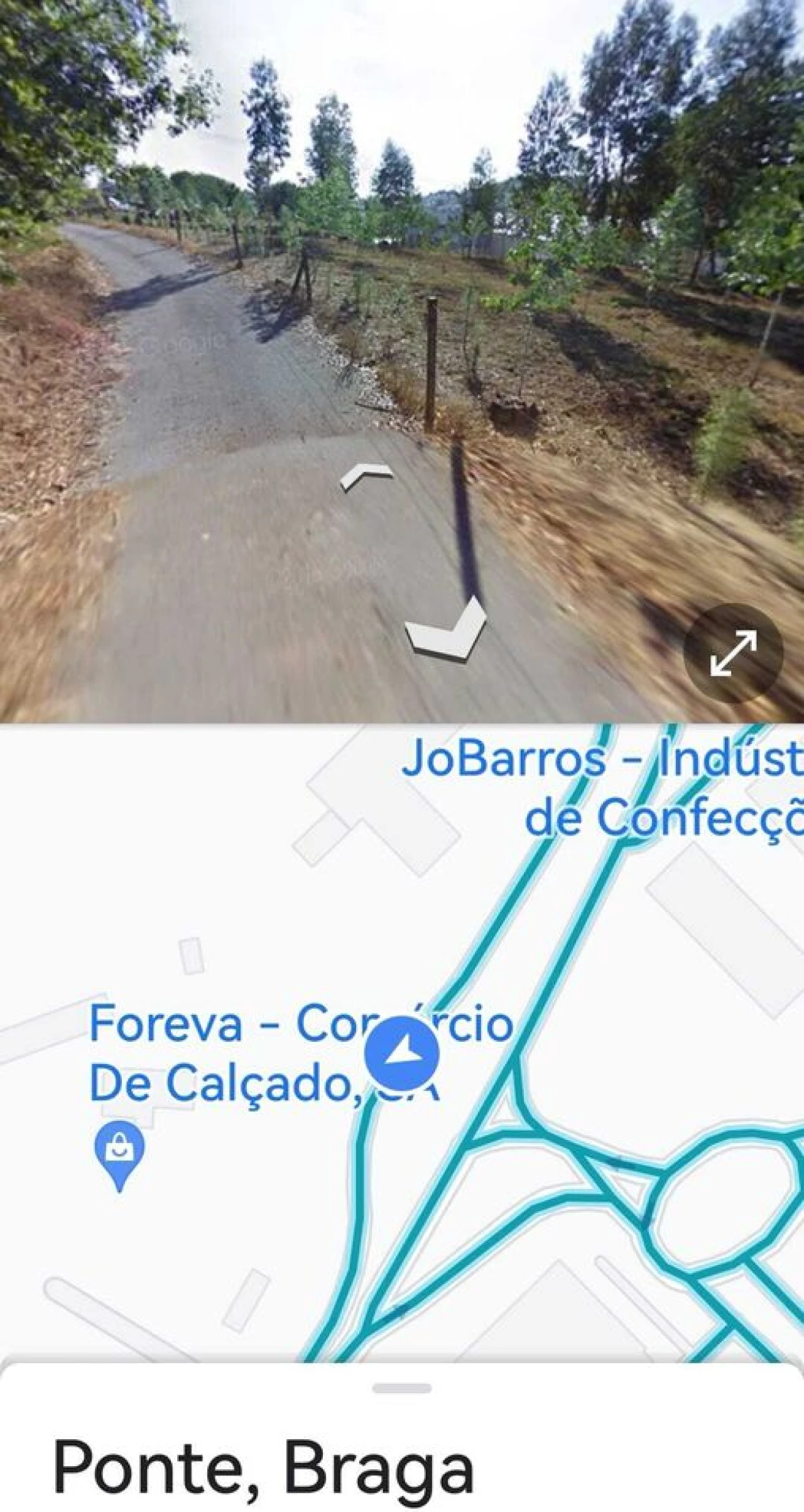Tap the Google watermark in Street View
This screenshot has width=804, height=1512.
click(182, 342)
